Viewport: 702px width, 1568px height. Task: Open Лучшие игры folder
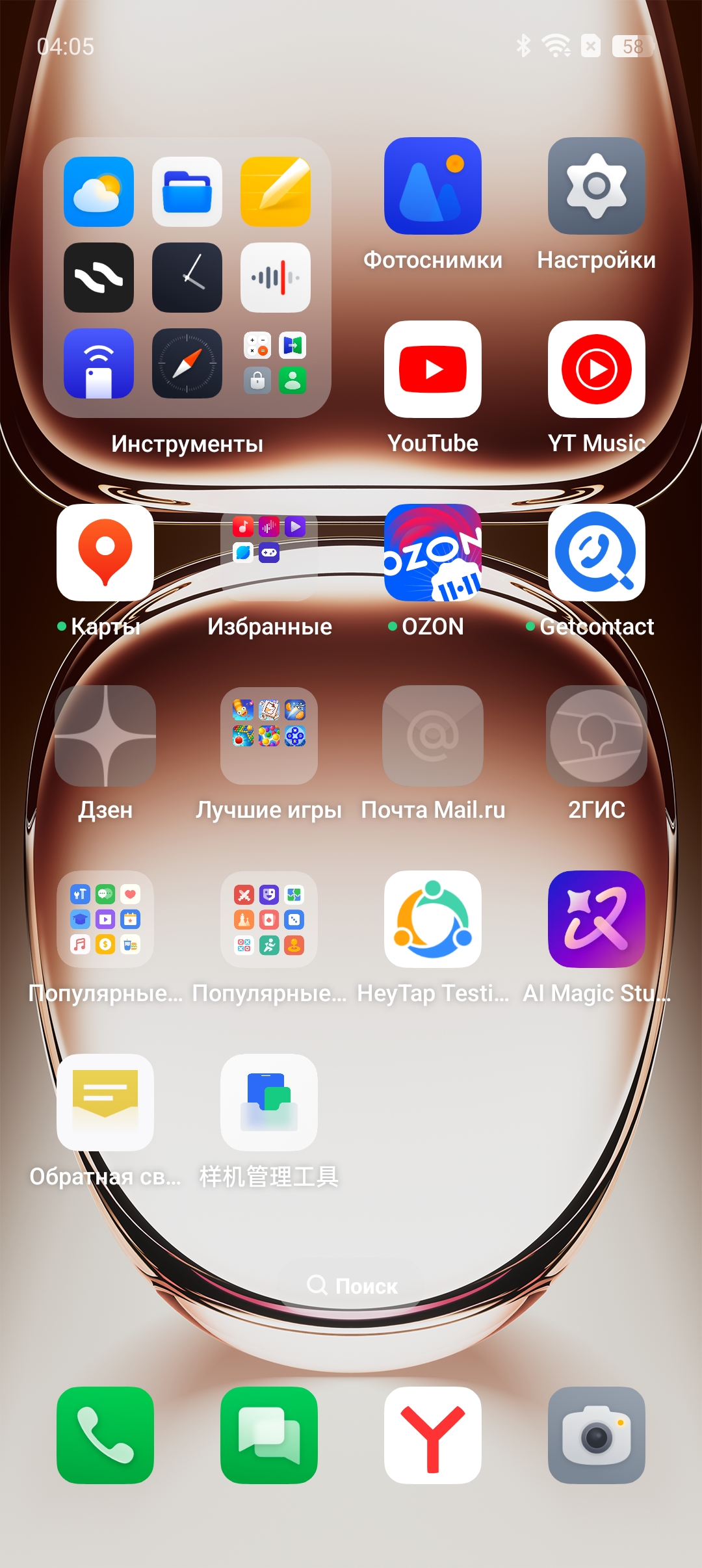pos(269,736)
